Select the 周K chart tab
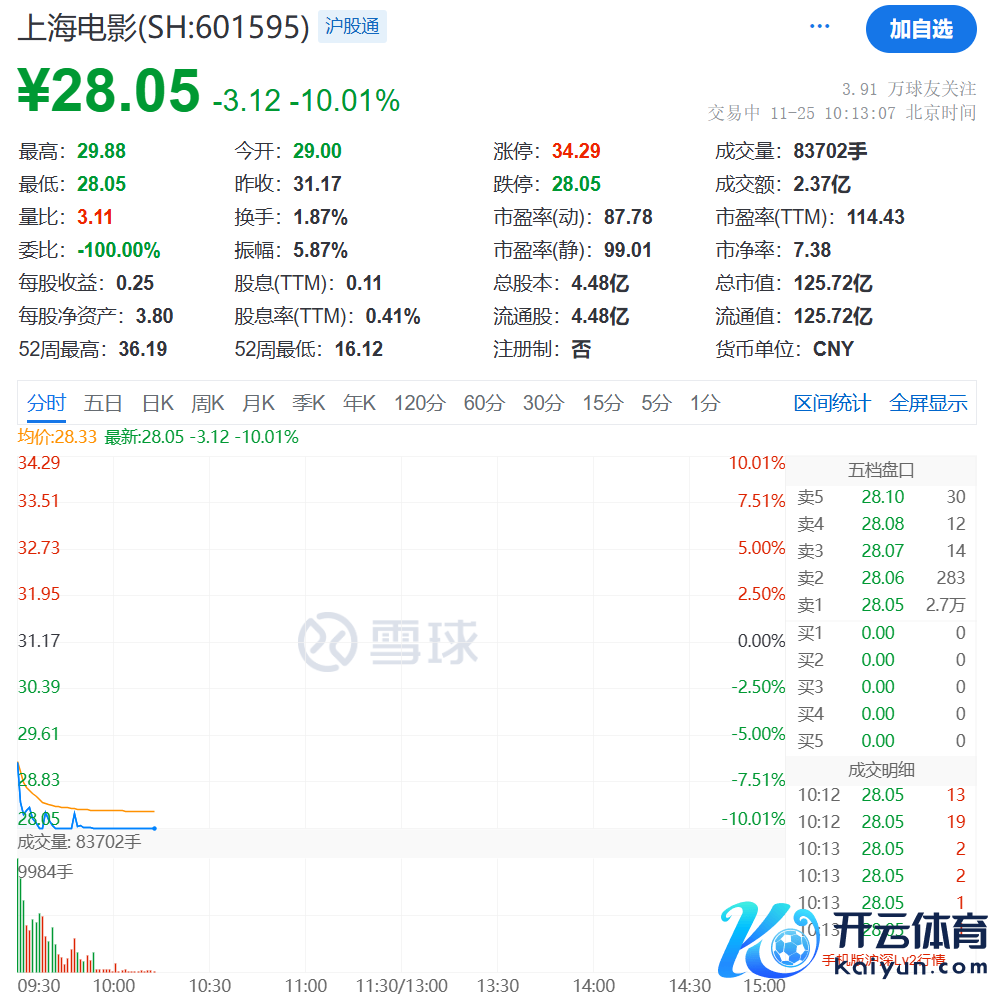The height and width of the screenshot is (1000, 1003). click(x=208, y=403)
